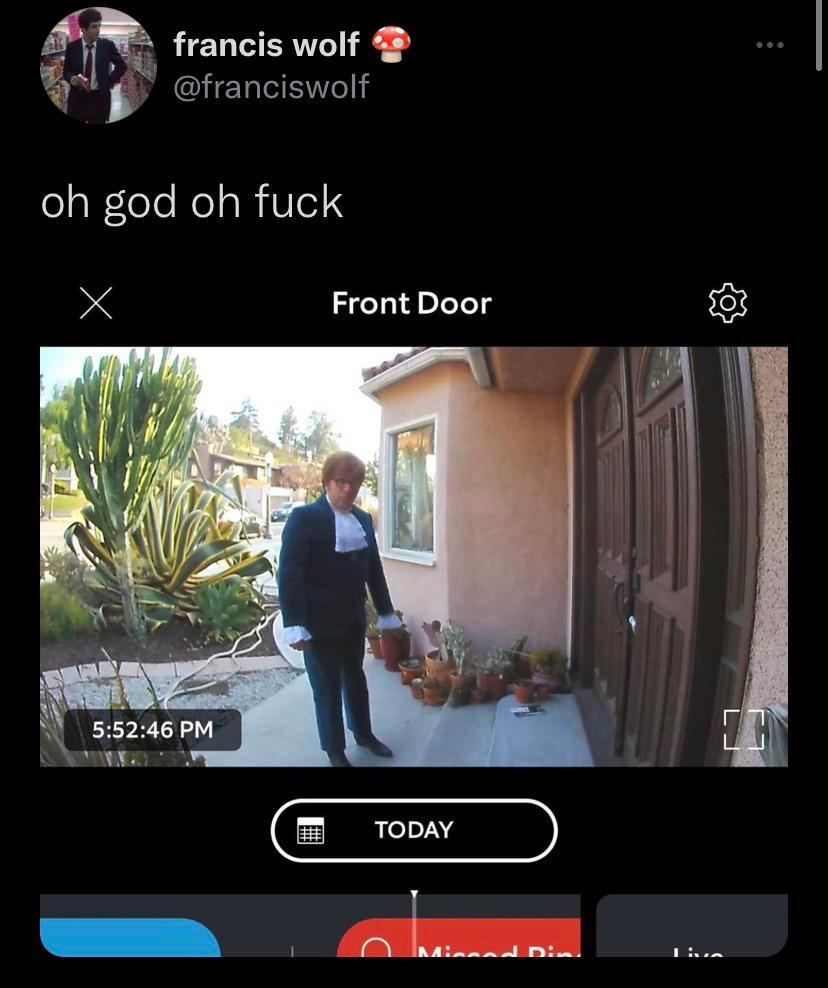Open francis wolf's profile picture

[98, 66]
